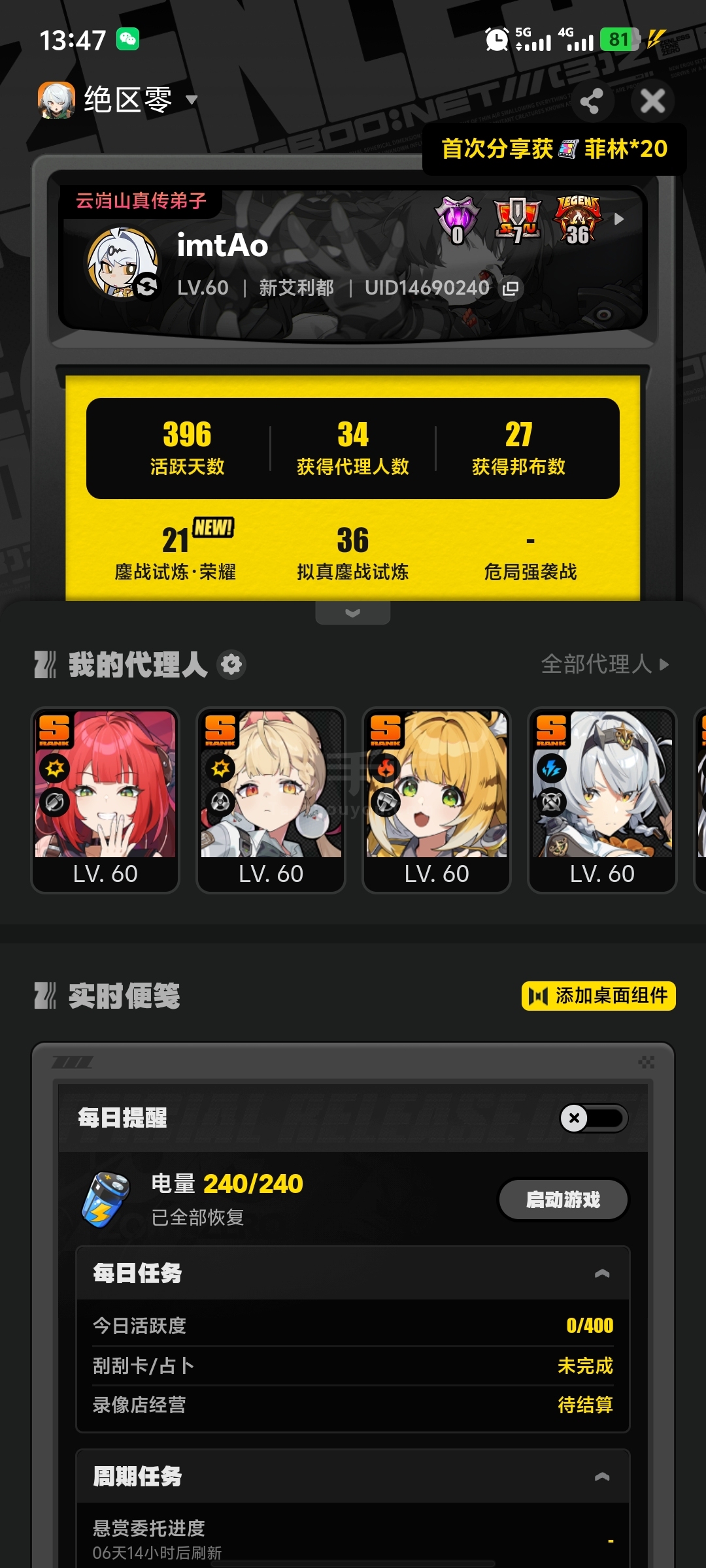Switch the profile avatar icon
Screen dimensions: 706x1568
click(x=147, y=286)
